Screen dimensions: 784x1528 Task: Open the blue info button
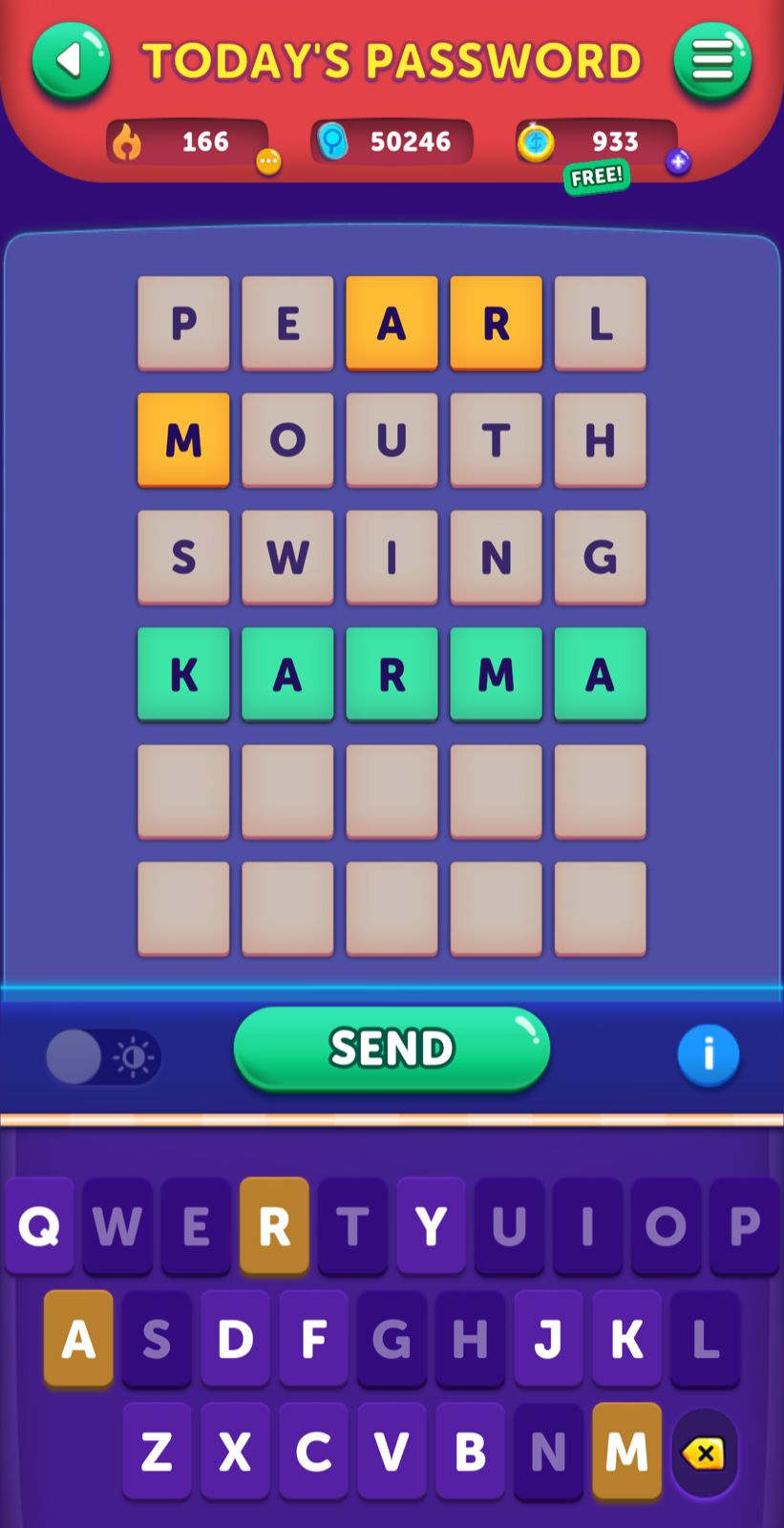pyautogui.click(x=709, y=1055)
